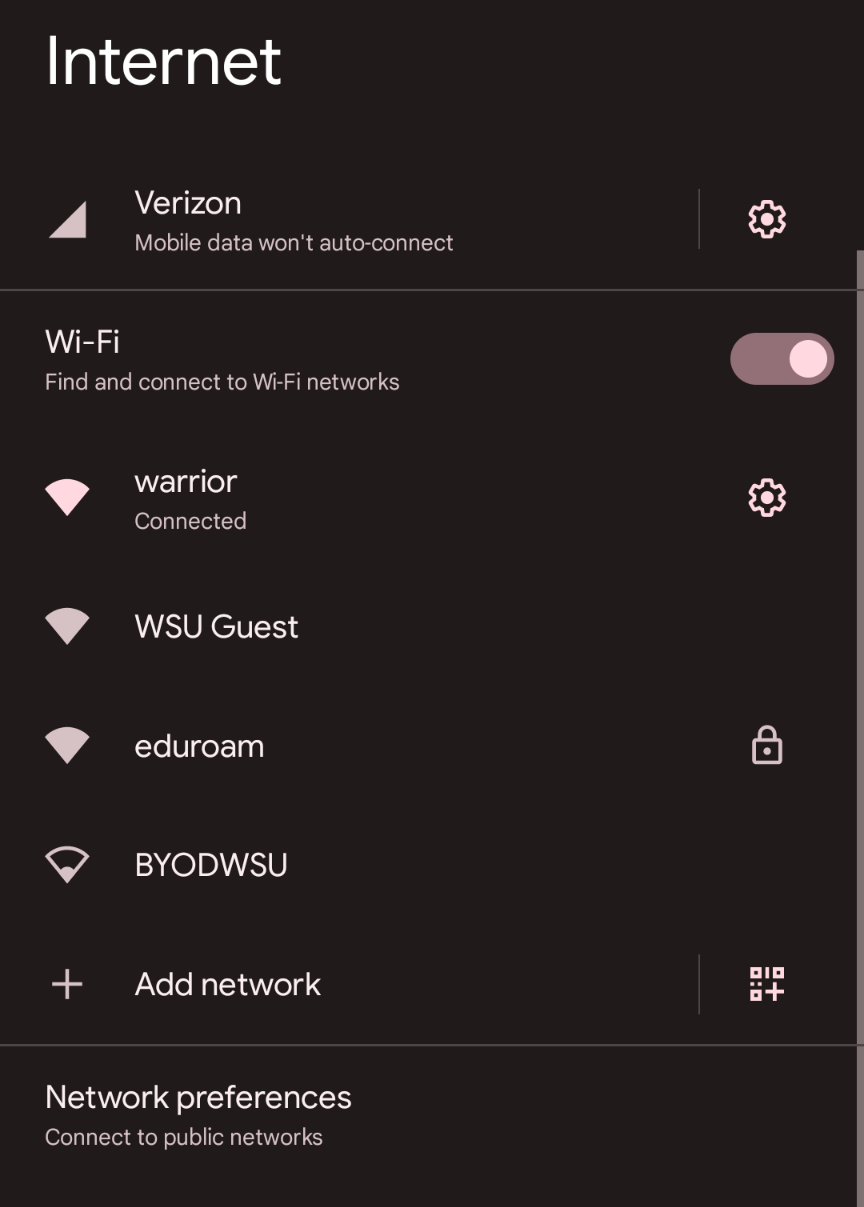864x1207 pixels.
Task: Scan a QR code to add network
Action: point(767,984)
